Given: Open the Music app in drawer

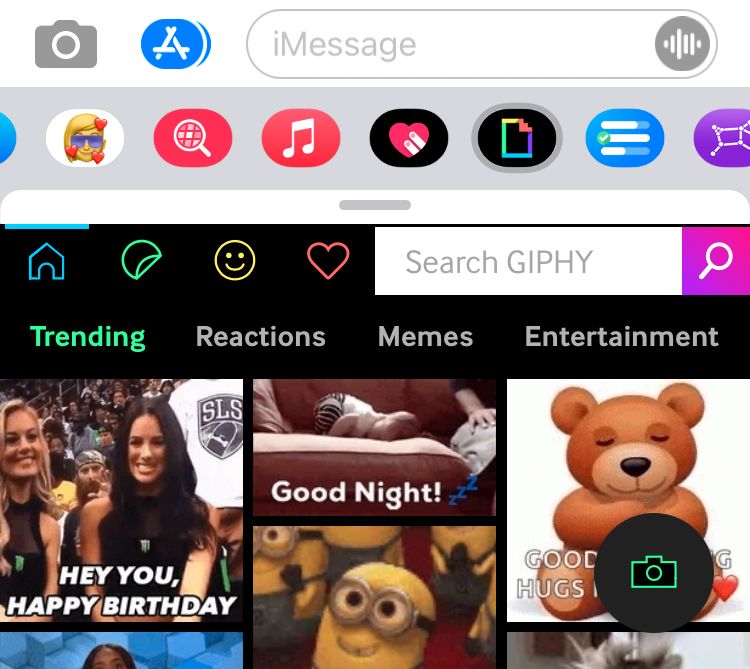Looking at the screenshot, I should pyautogui.click(x=300, y=137).
